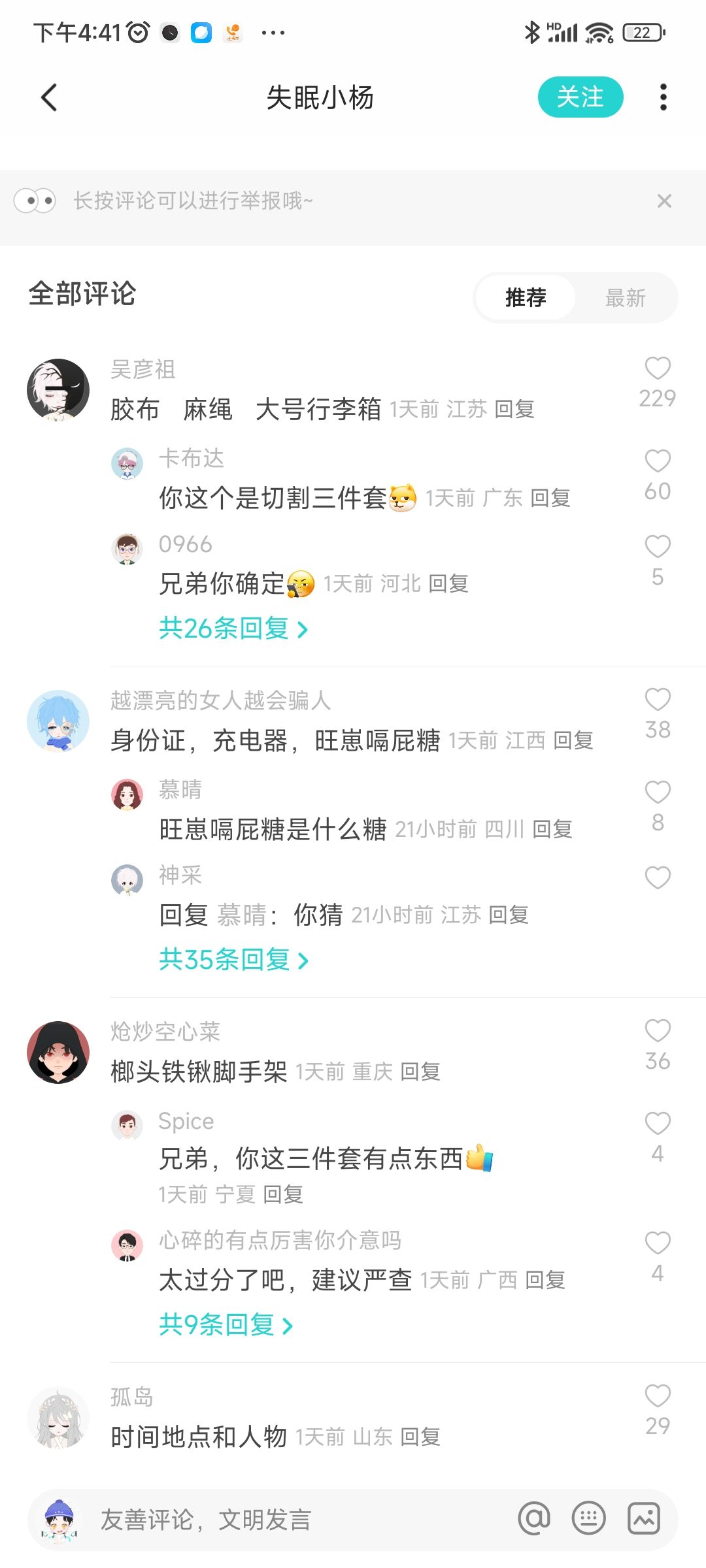Reply to 越漂亮的女人越会骗人's comment
The image size is (706, 1568).
[x=573, y=741]
